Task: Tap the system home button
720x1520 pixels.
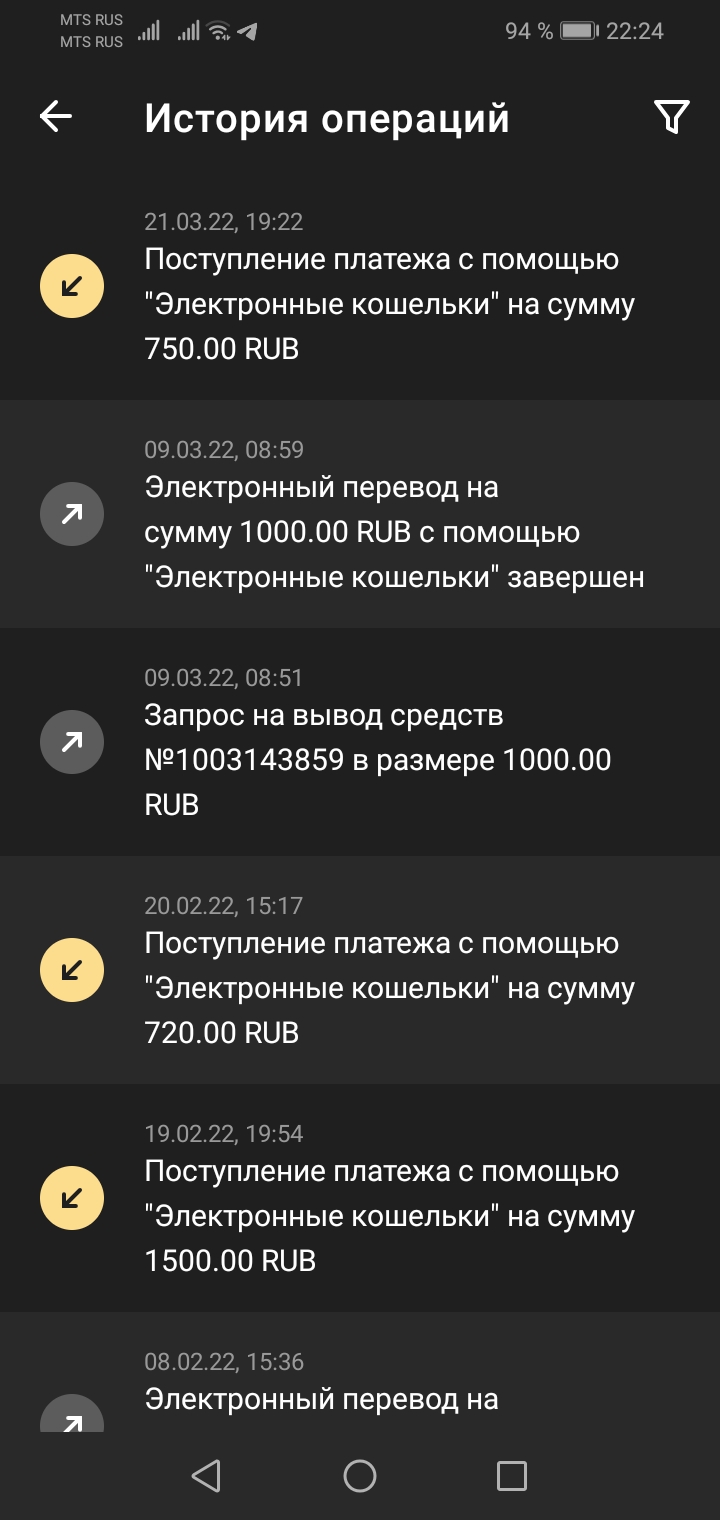Action: [x=360, y=1476]
